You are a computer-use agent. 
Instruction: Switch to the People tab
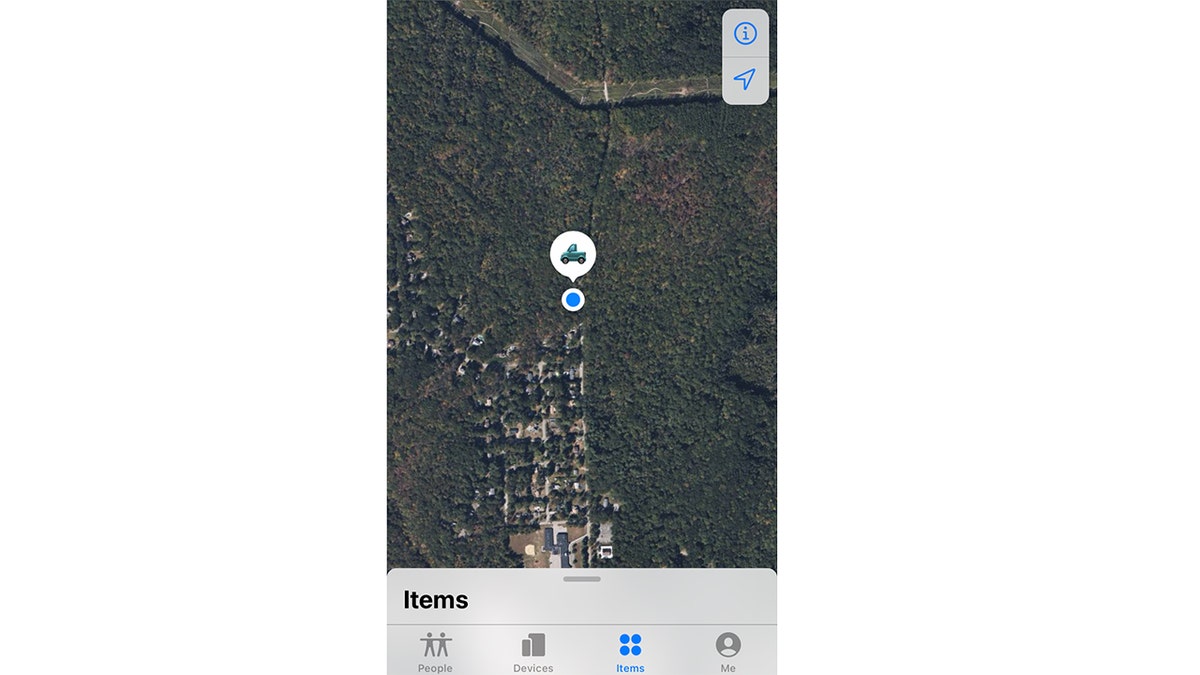coord(435,651)
